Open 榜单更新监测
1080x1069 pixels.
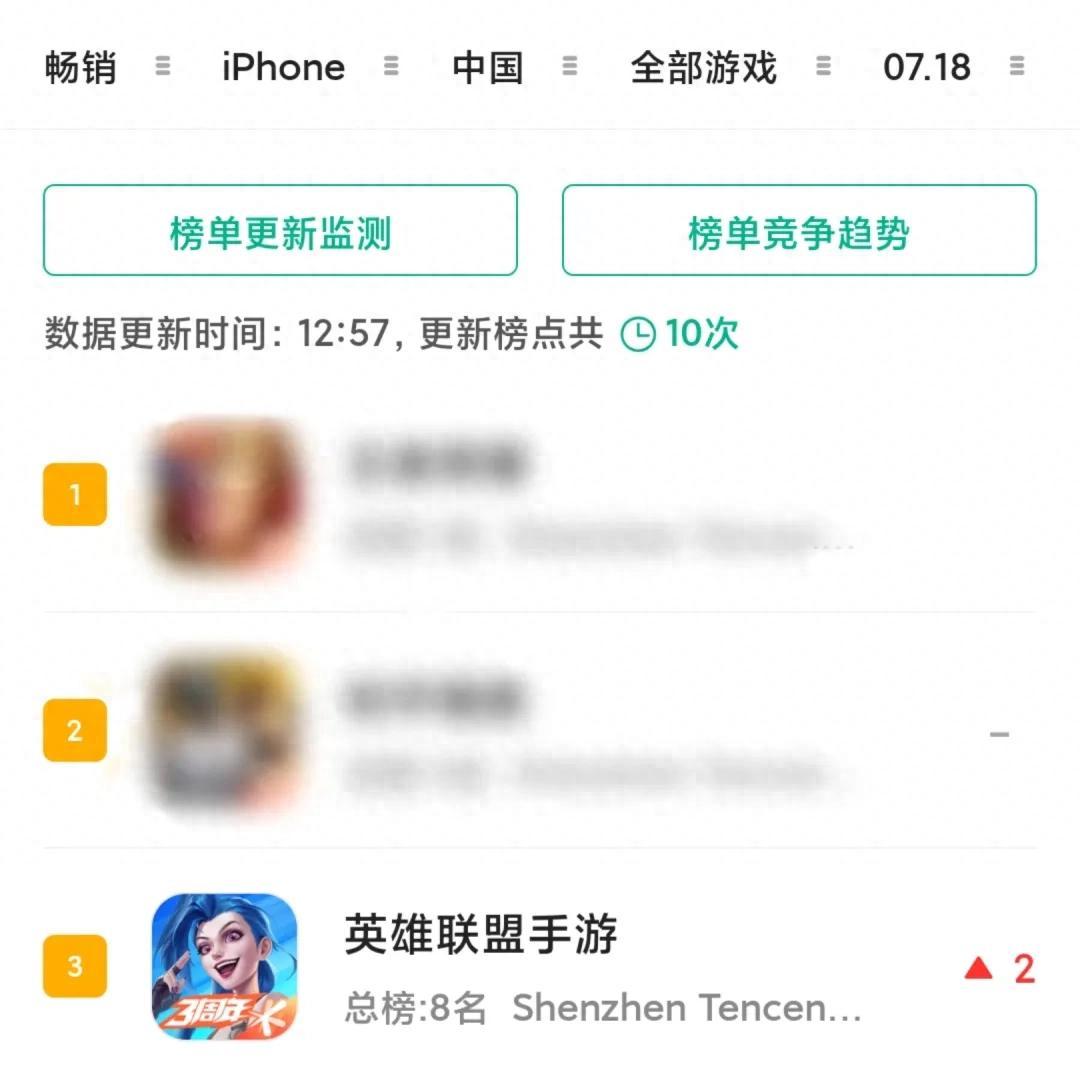click(x=280, y=230)
